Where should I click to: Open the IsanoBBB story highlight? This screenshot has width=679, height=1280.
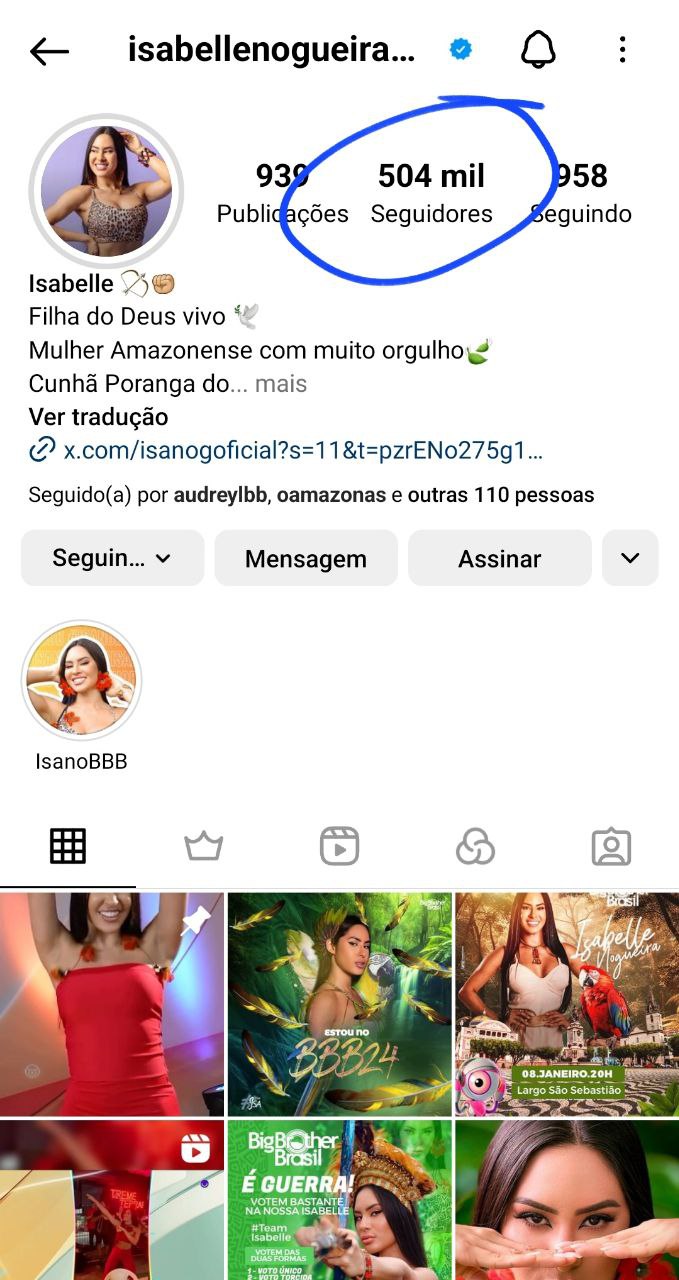[81, 680]
